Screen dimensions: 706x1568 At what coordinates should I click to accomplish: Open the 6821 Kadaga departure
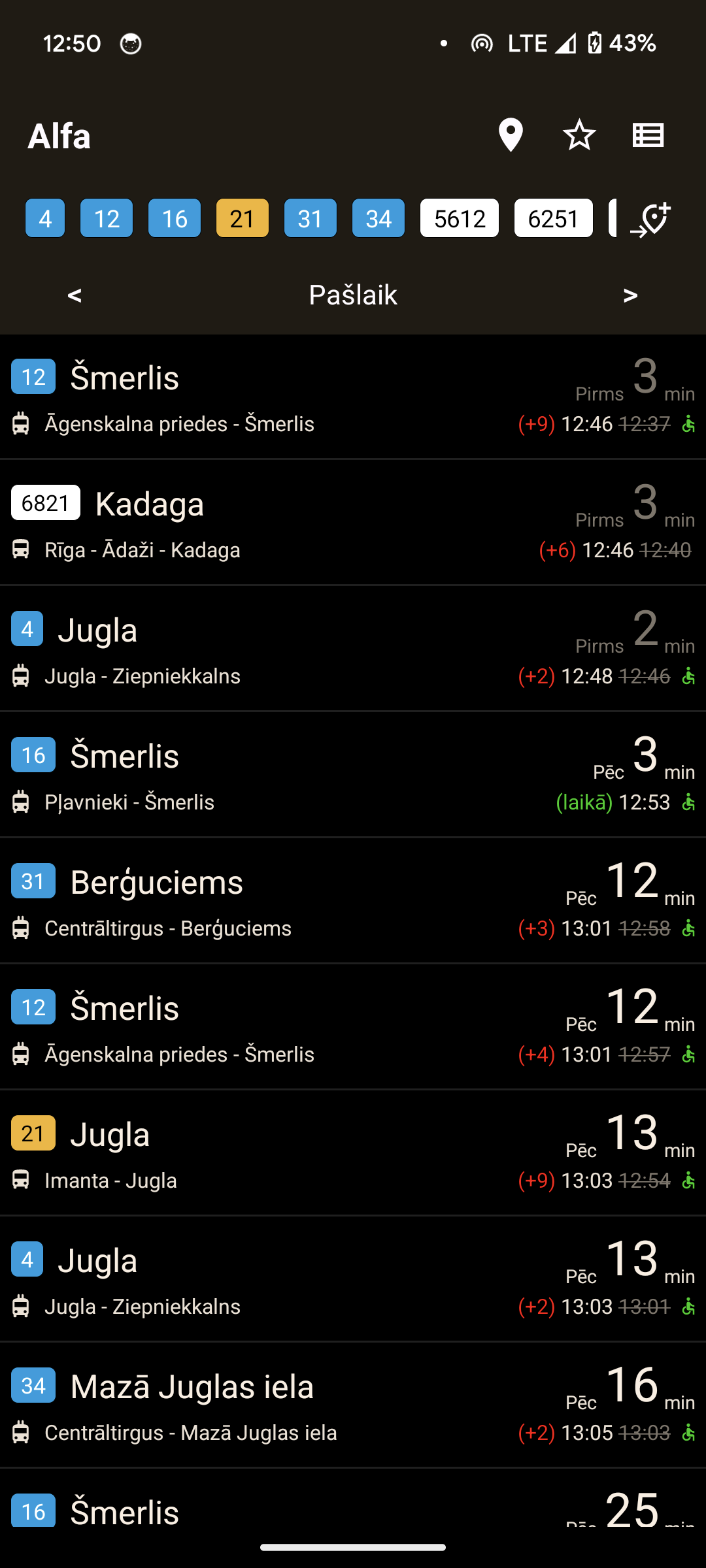(353, 523)
